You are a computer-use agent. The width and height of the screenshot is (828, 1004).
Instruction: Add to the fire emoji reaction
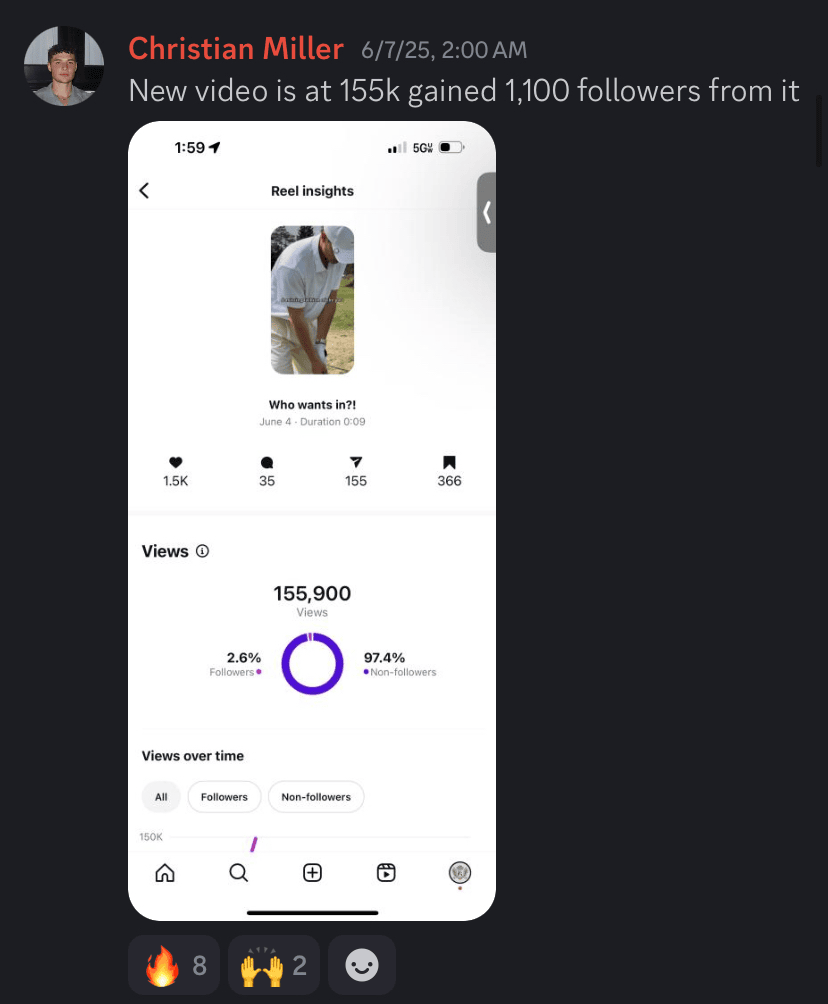click(174, 965)
